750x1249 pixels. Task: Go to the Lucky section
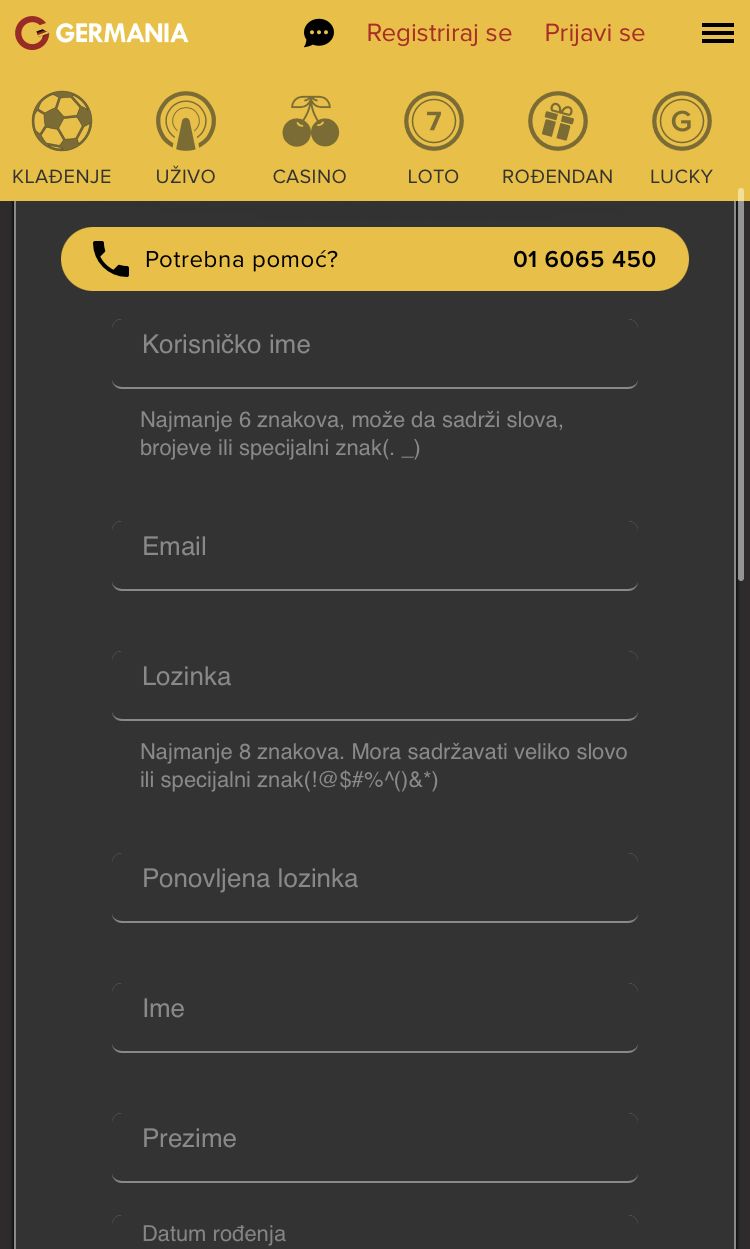tap(681, 139)
